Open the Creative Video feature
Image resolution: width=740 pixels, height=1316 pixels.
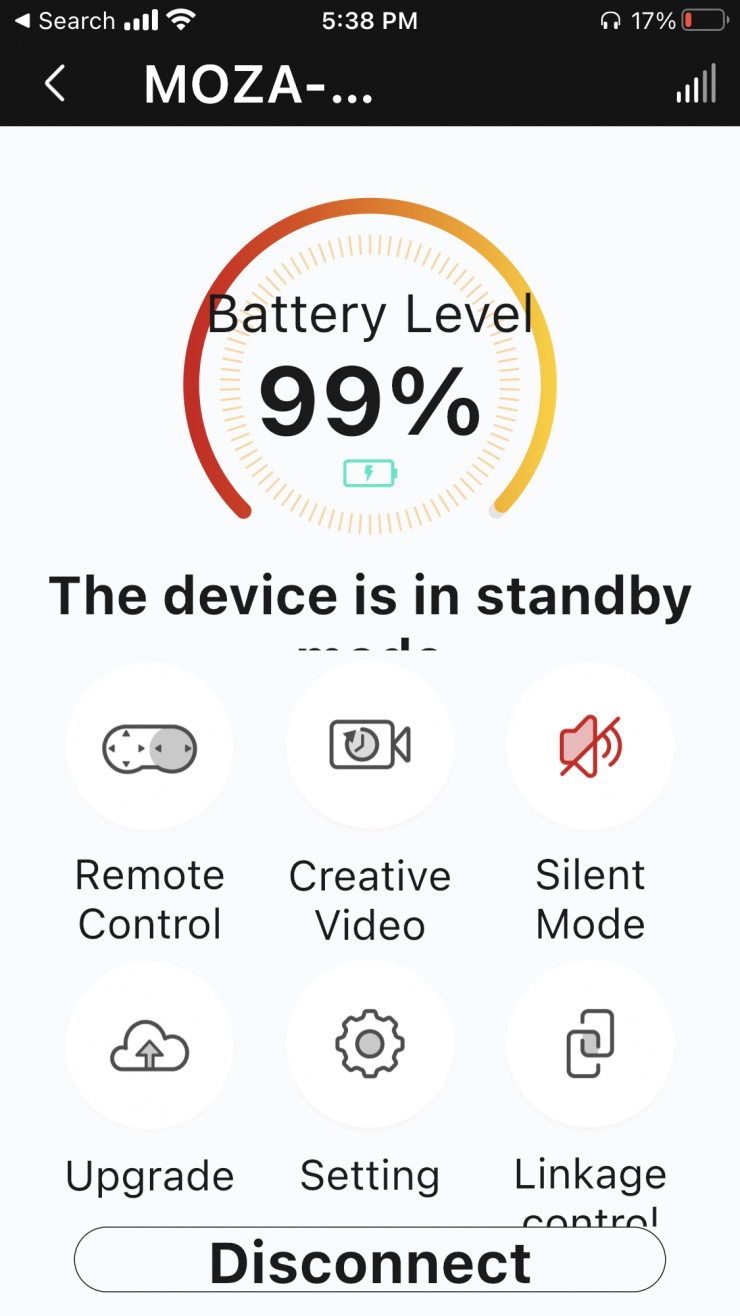point(370,747)
